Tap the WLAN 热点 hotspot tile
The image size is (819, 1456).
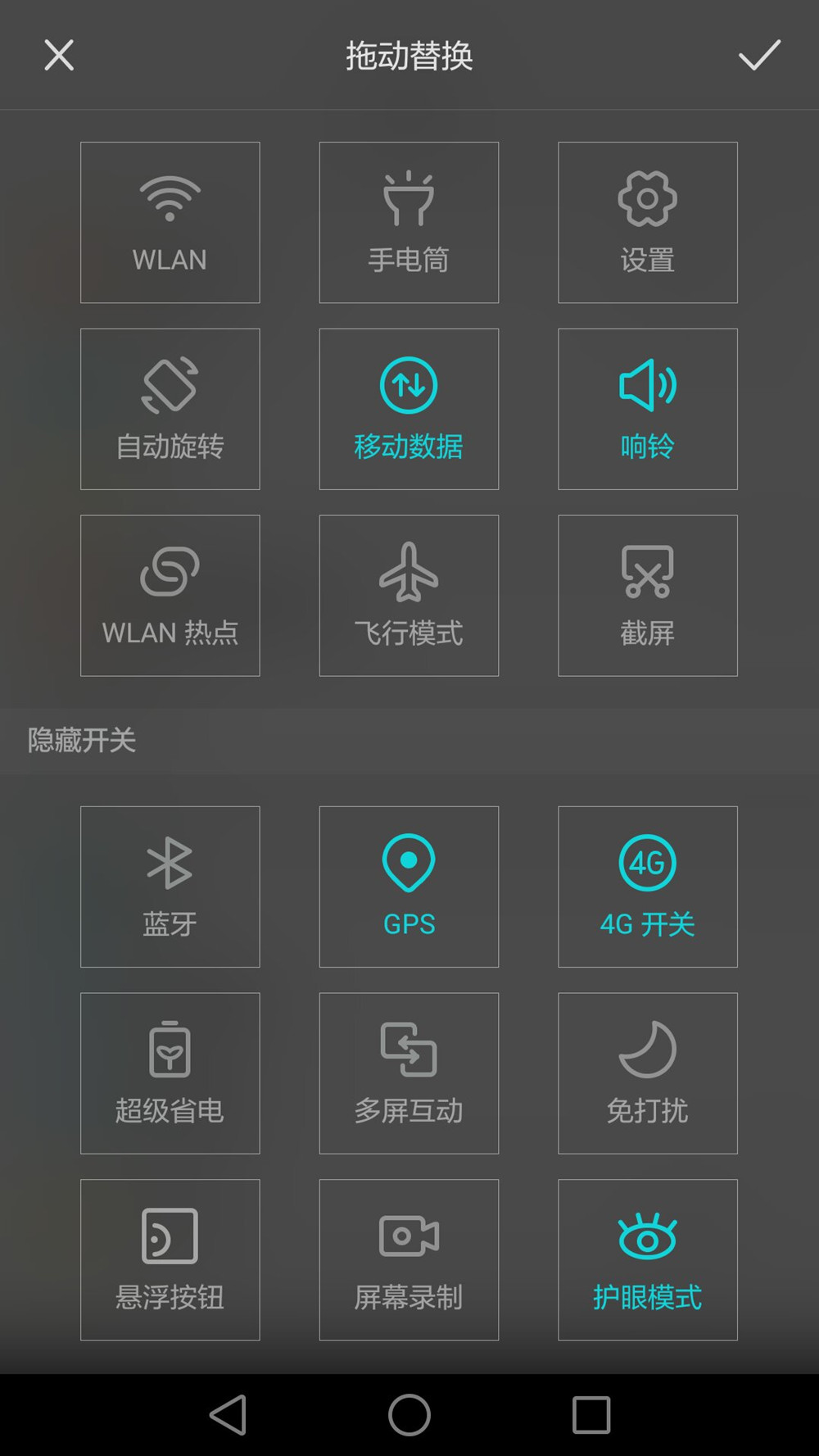pyautogui.click(x=170, y=596)
